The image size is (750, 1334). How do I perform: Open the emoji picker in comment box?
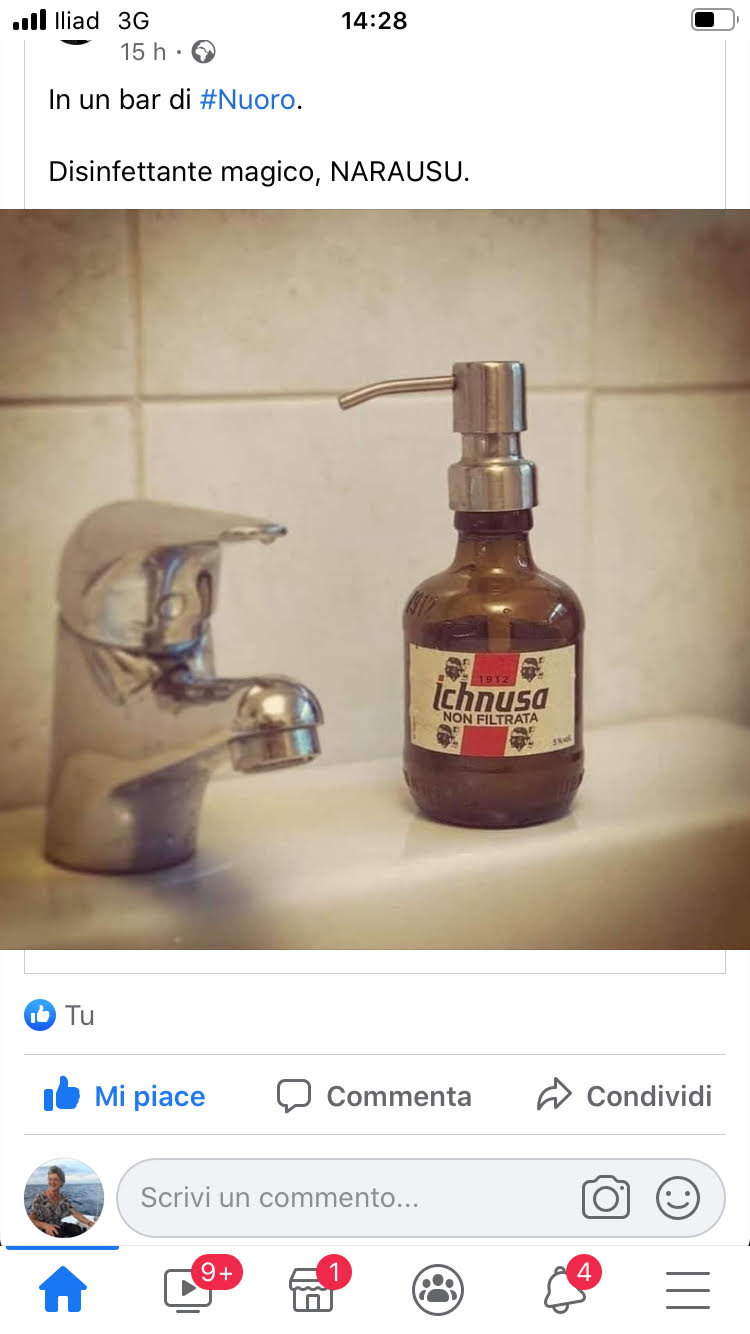click(678, 1198)
